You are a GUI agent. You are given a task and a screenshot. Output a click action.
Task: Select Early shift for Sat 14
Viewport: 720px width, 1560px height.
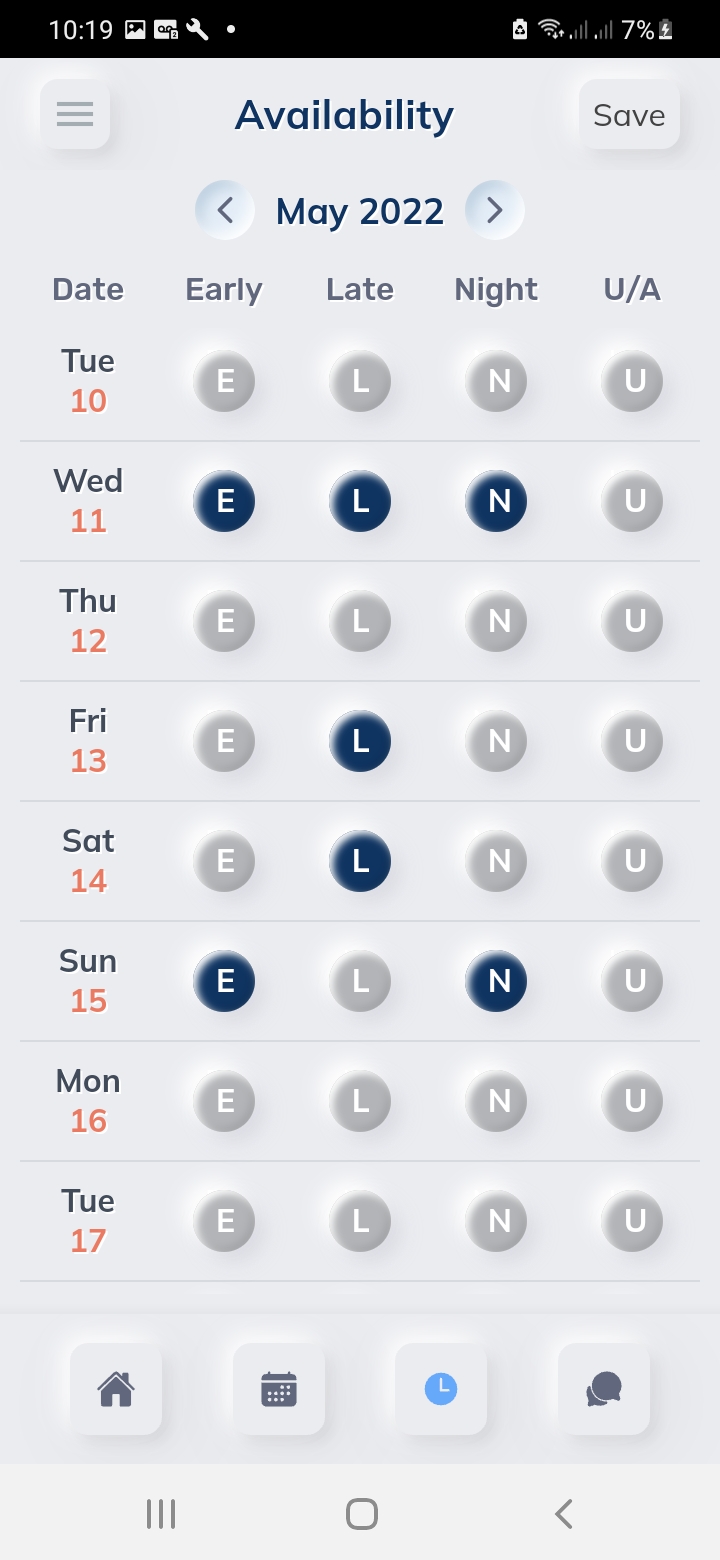[x=224, y=861]
